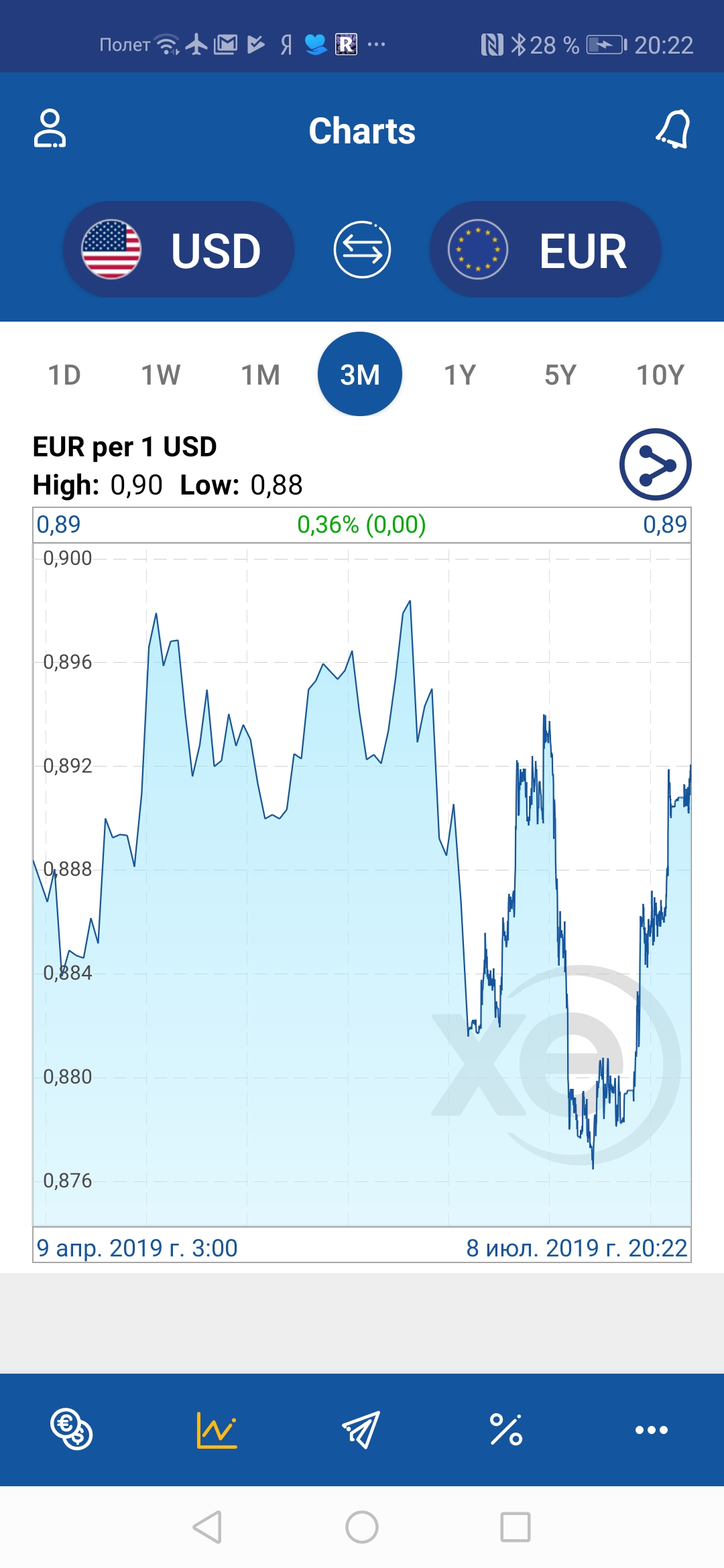The height and width of the screenshot is (1568, 724).
Task: Change the EUR target currency
Action: click(545, 250)
